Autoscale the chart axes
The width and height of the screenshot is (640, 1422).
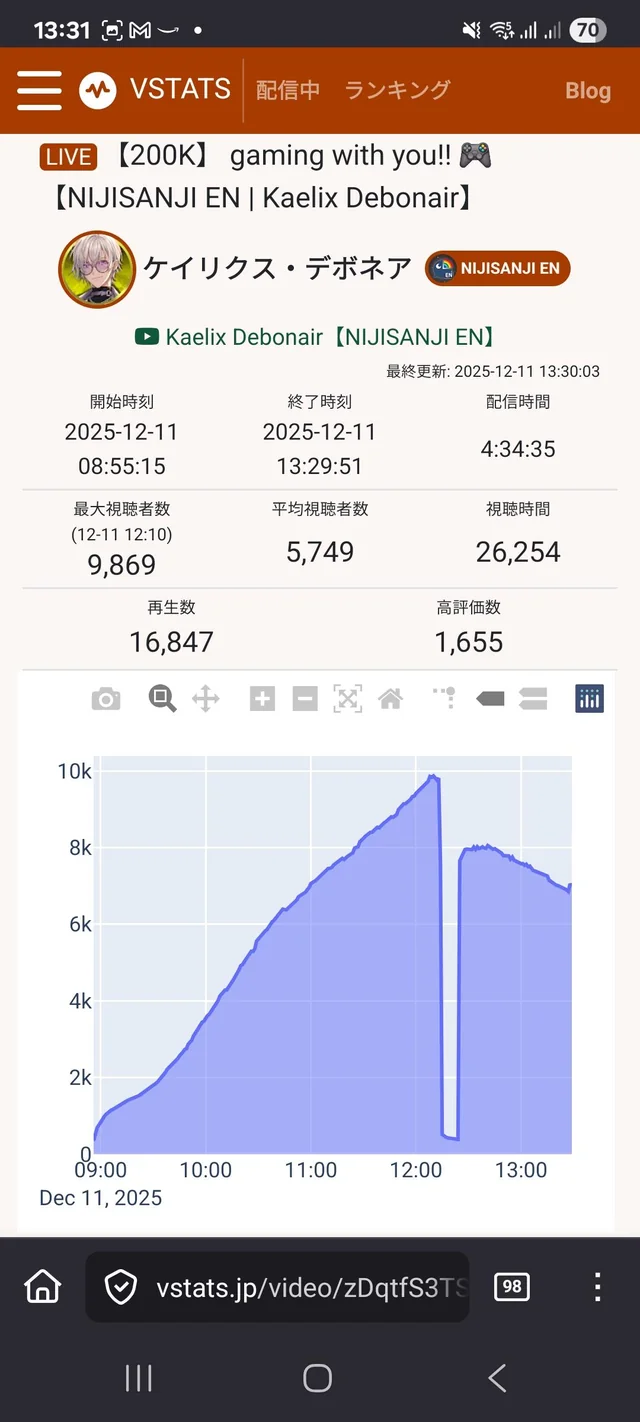pyautogui.click(x=347, y=699)
